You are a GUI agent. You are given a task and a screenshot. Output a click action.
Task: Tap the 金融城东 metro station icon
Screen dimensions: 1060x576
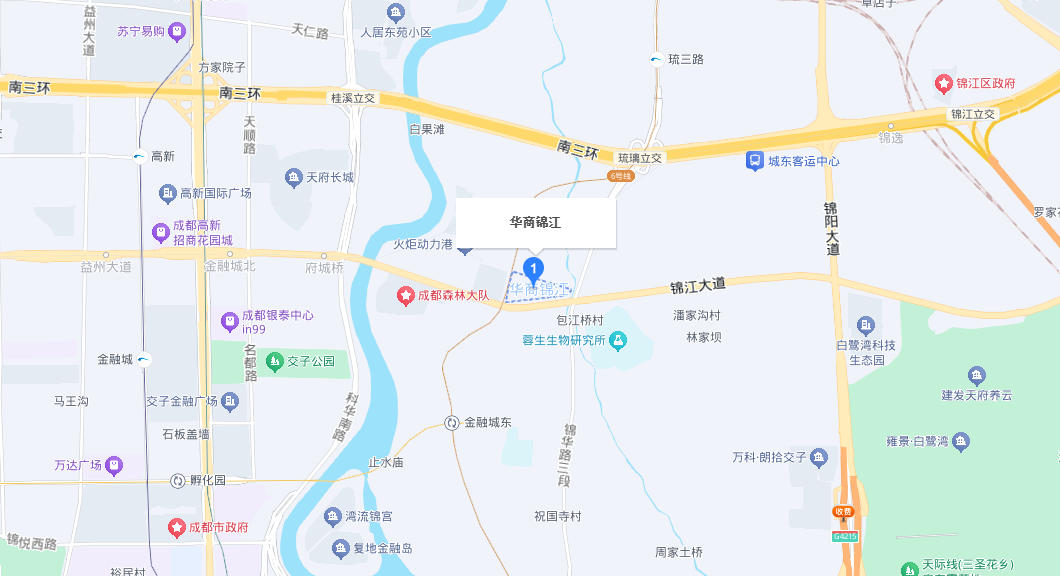point(452,423)
